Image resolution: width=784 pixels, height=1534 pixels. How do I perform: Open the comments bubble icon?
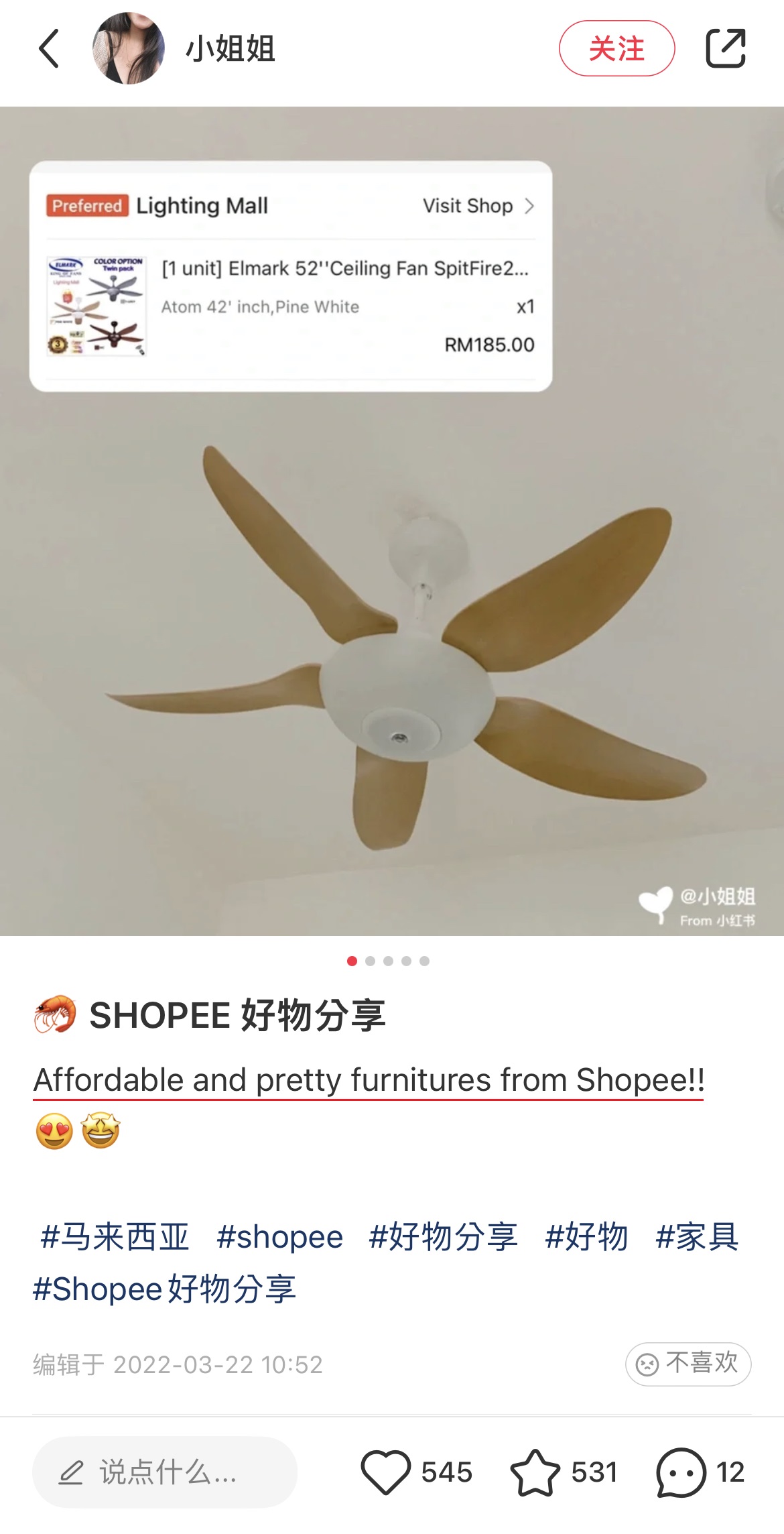(681, 1472)
